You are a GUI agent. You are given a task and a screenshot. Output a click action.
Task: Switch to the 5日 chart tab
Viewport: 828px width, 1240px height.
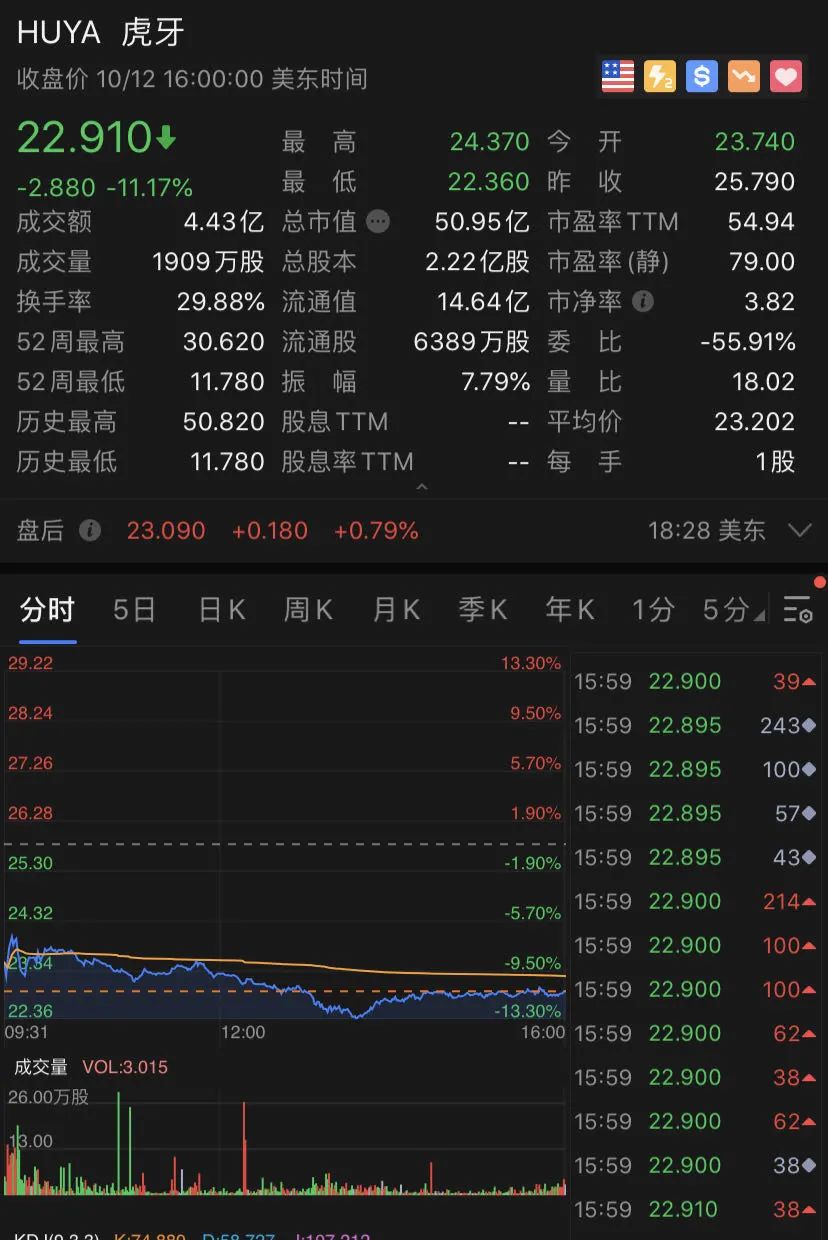134,610
